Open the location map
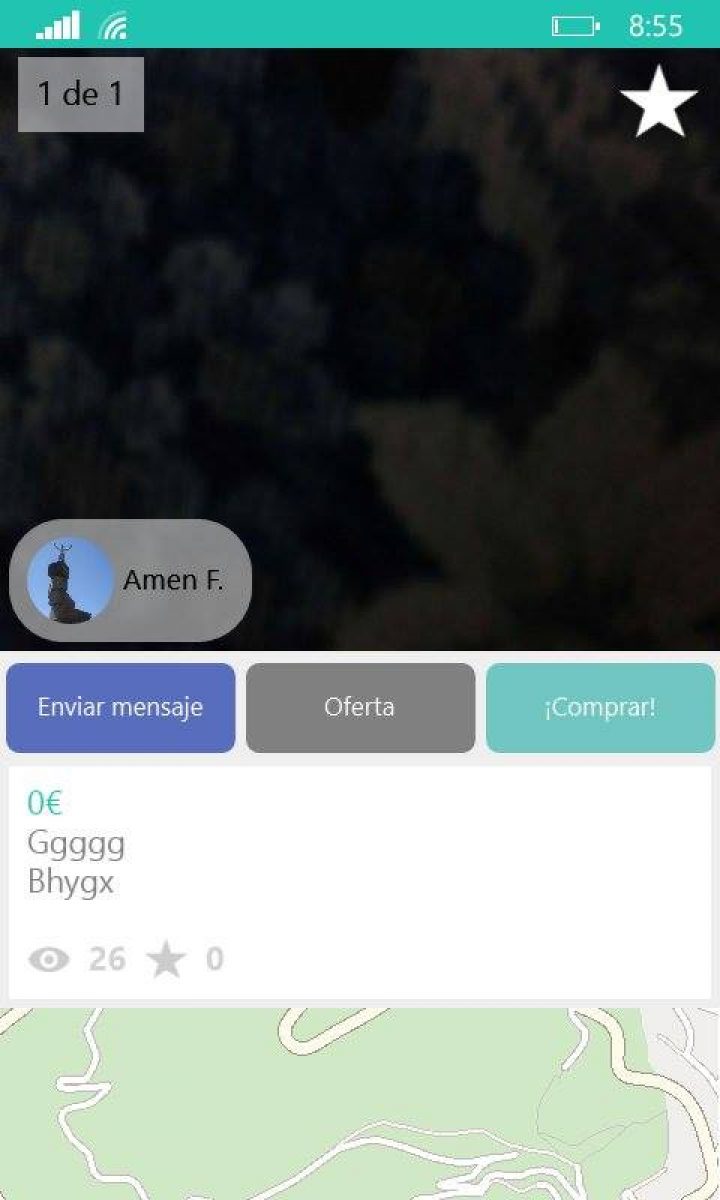720x1200 pixels. [x=360, y=1100]
